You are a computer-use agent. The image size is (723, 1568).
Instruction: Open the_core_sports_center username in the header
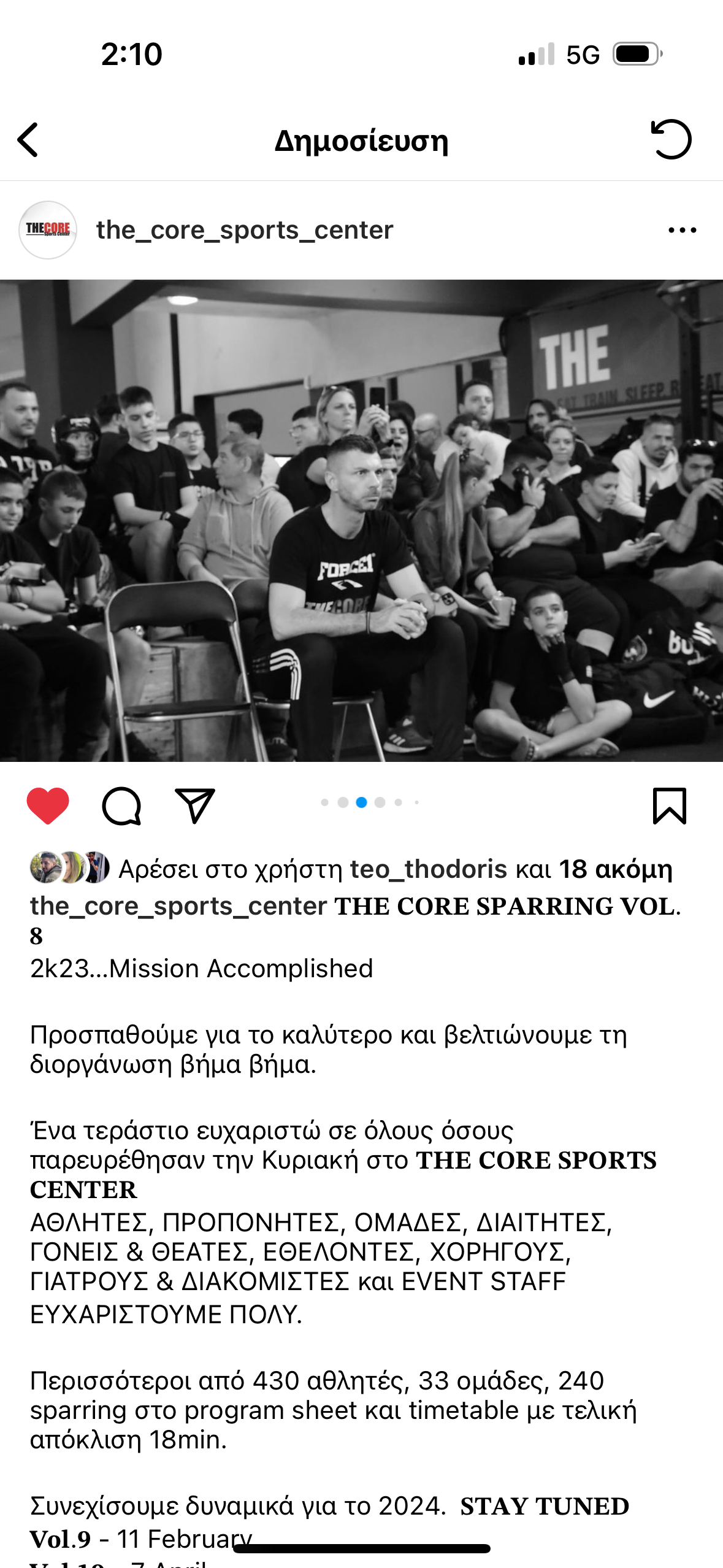[x=244, y=230]
